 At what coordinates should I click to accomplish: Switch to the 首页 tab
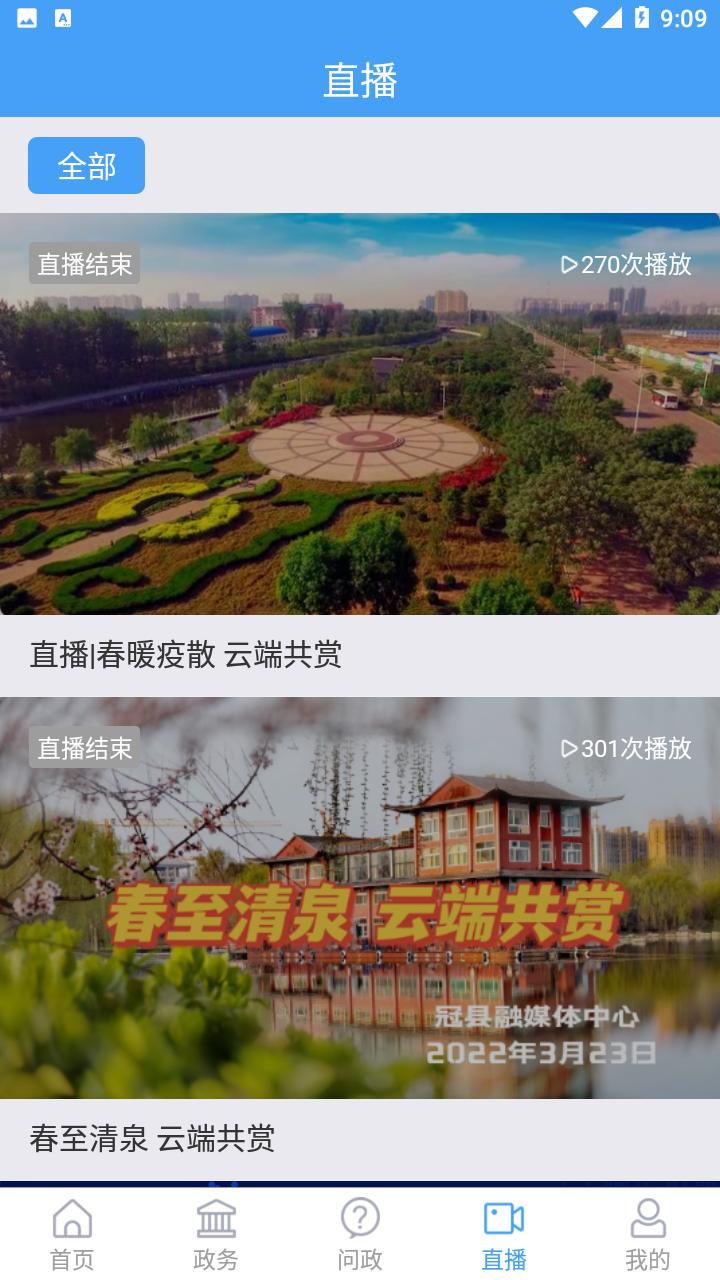(x=72, y=1234)
